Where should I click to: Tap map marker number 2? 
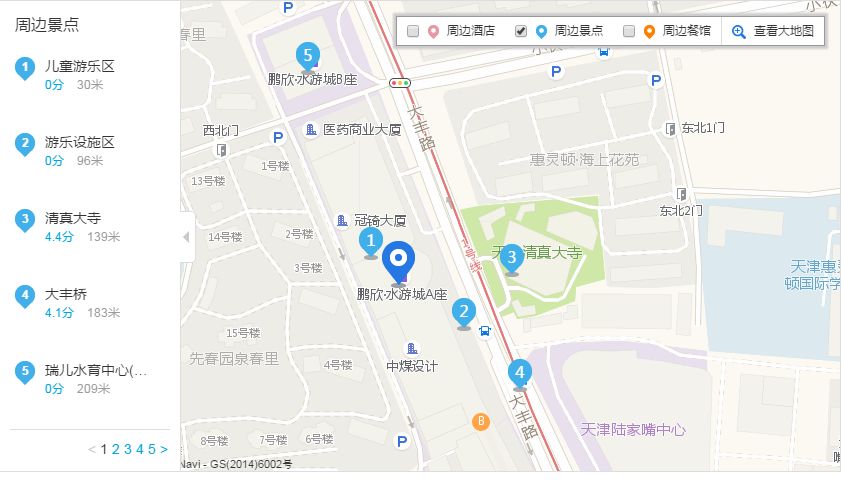tap(462, 311)
